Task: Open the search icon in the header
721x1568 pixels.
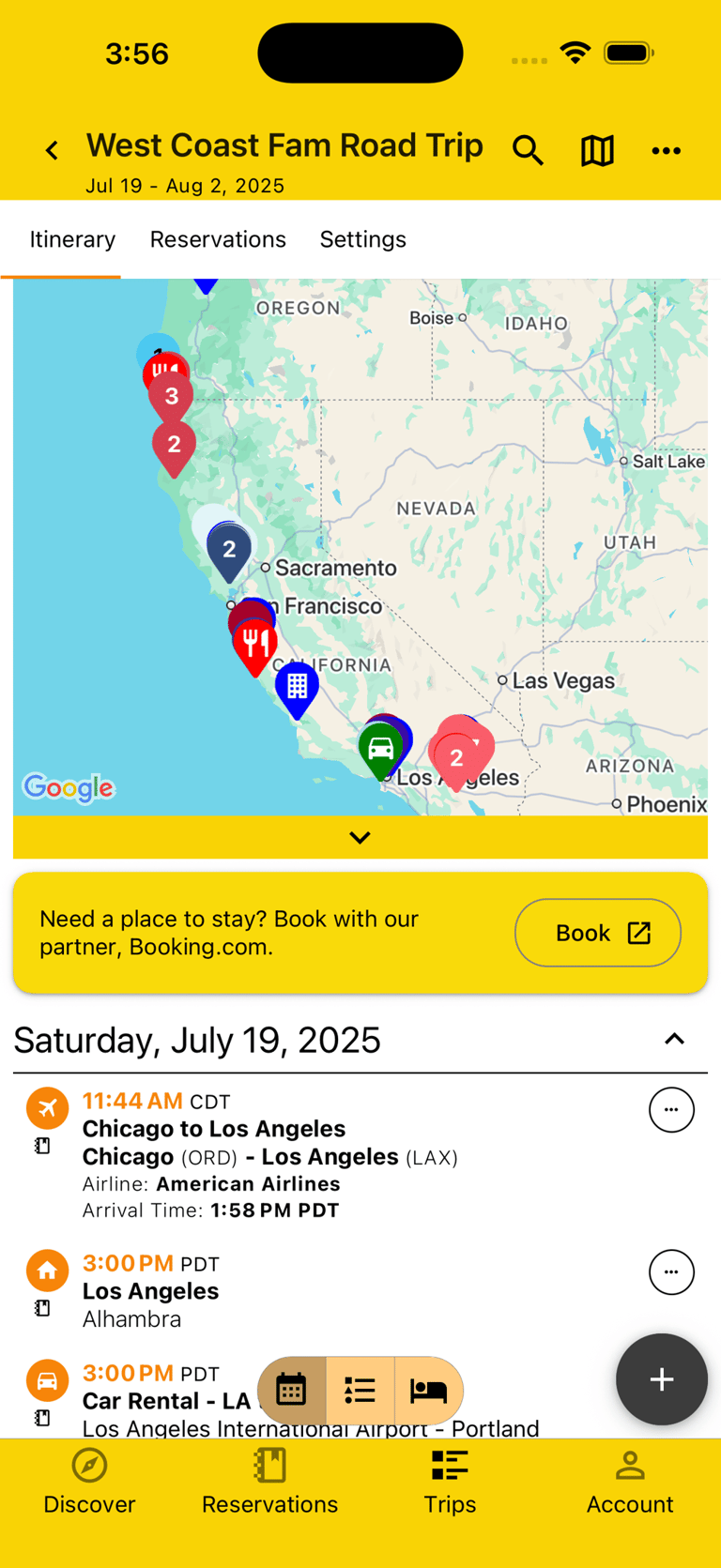Action: click(x=528, y=150)
